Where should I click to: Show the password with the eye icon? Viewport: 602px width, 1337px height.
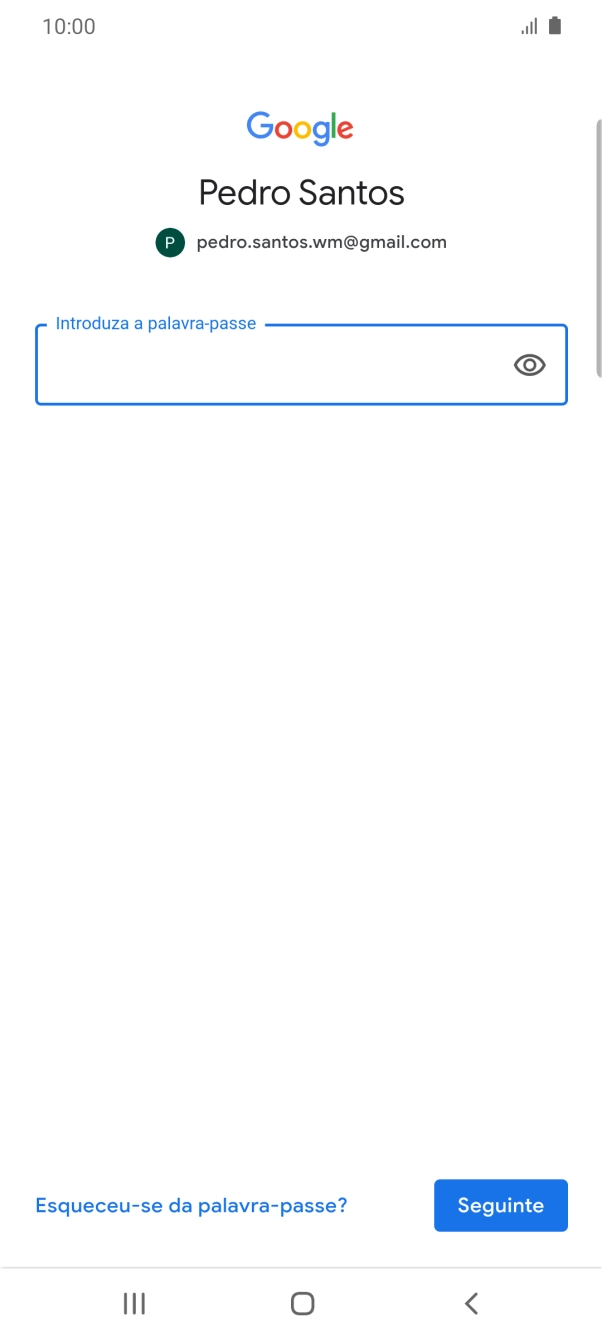(x=529, y=365)
